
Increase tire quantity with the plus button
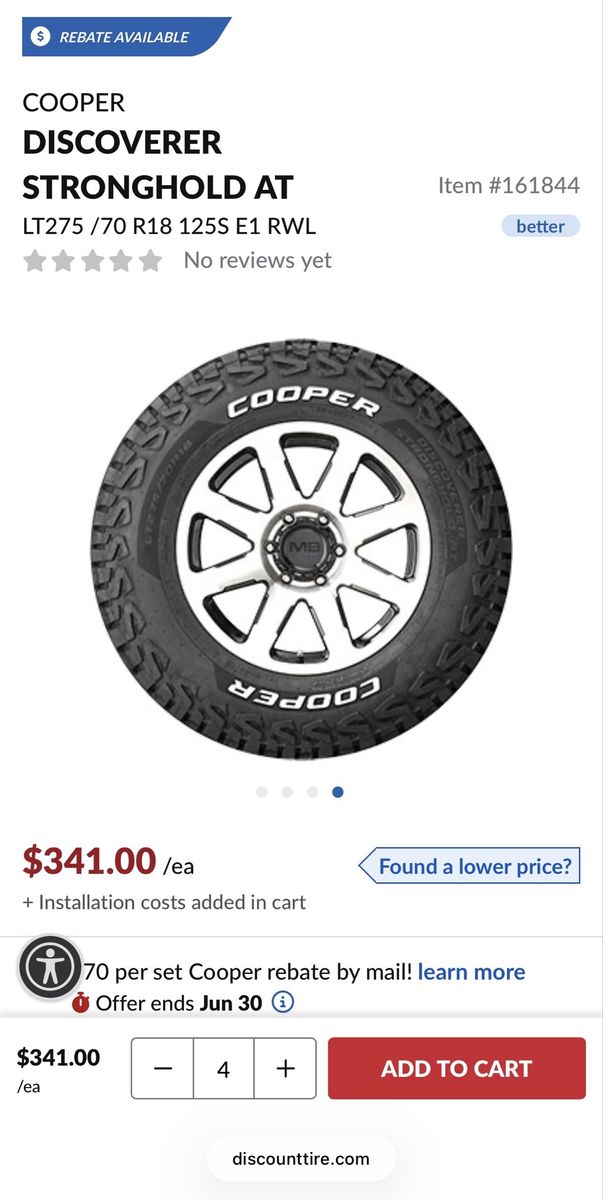tap(285, 1068)
